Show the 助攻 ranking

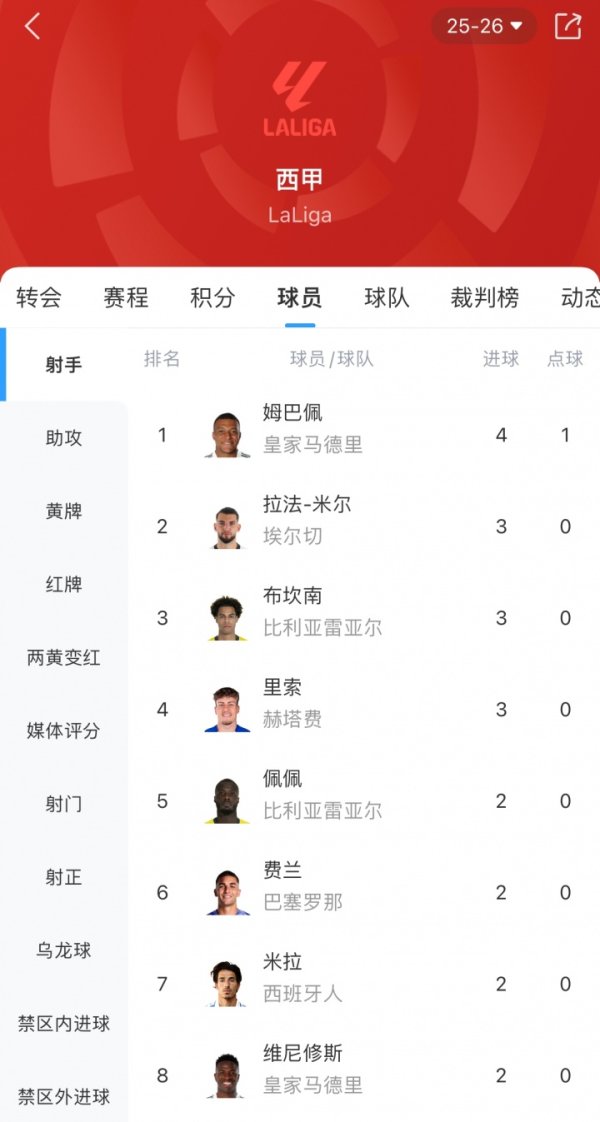click(x=64, y=438)
